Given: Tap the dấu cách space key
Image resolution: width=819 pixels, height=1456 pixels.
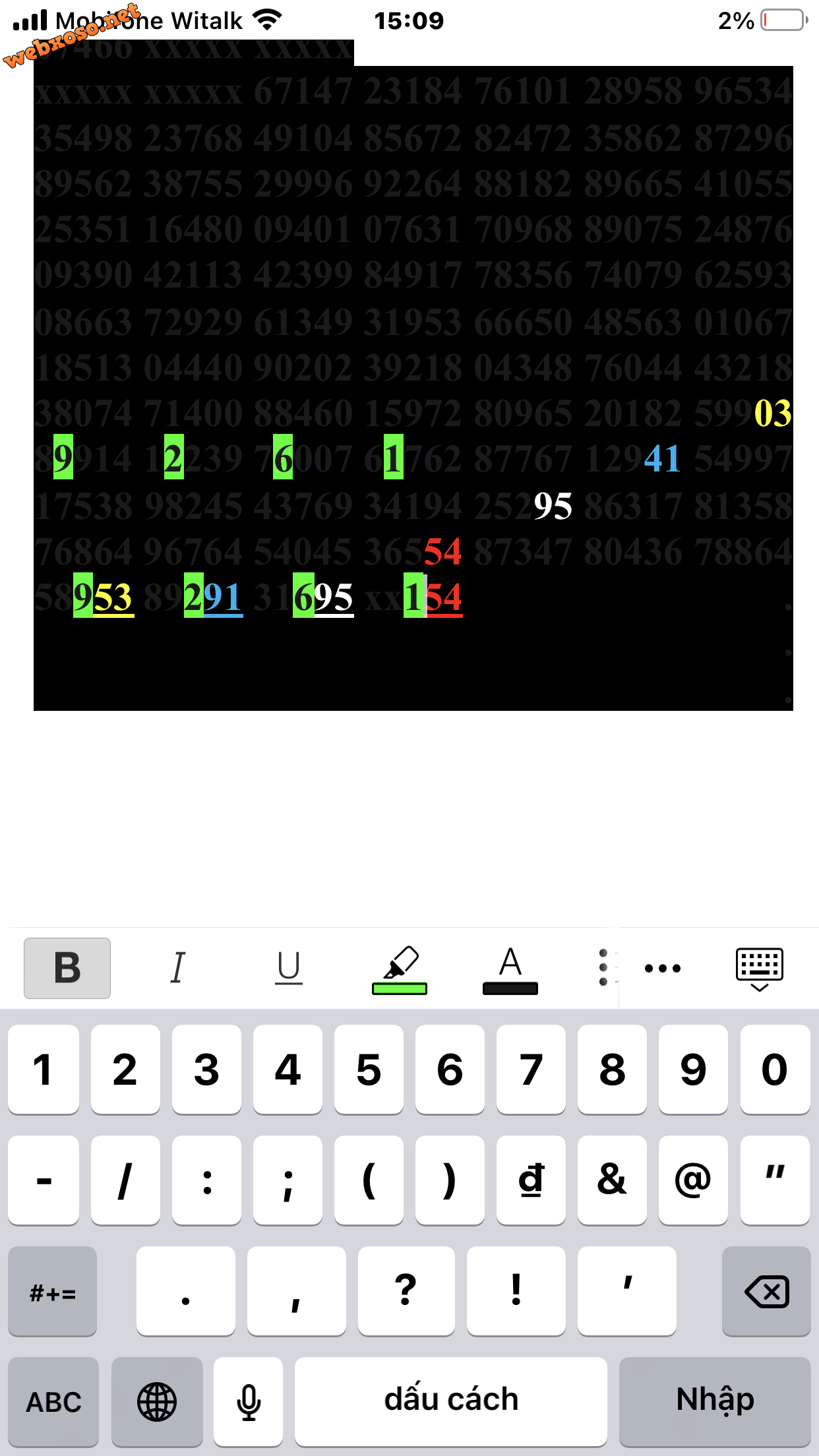Looking at the screenshot, I should (451, 1401).
